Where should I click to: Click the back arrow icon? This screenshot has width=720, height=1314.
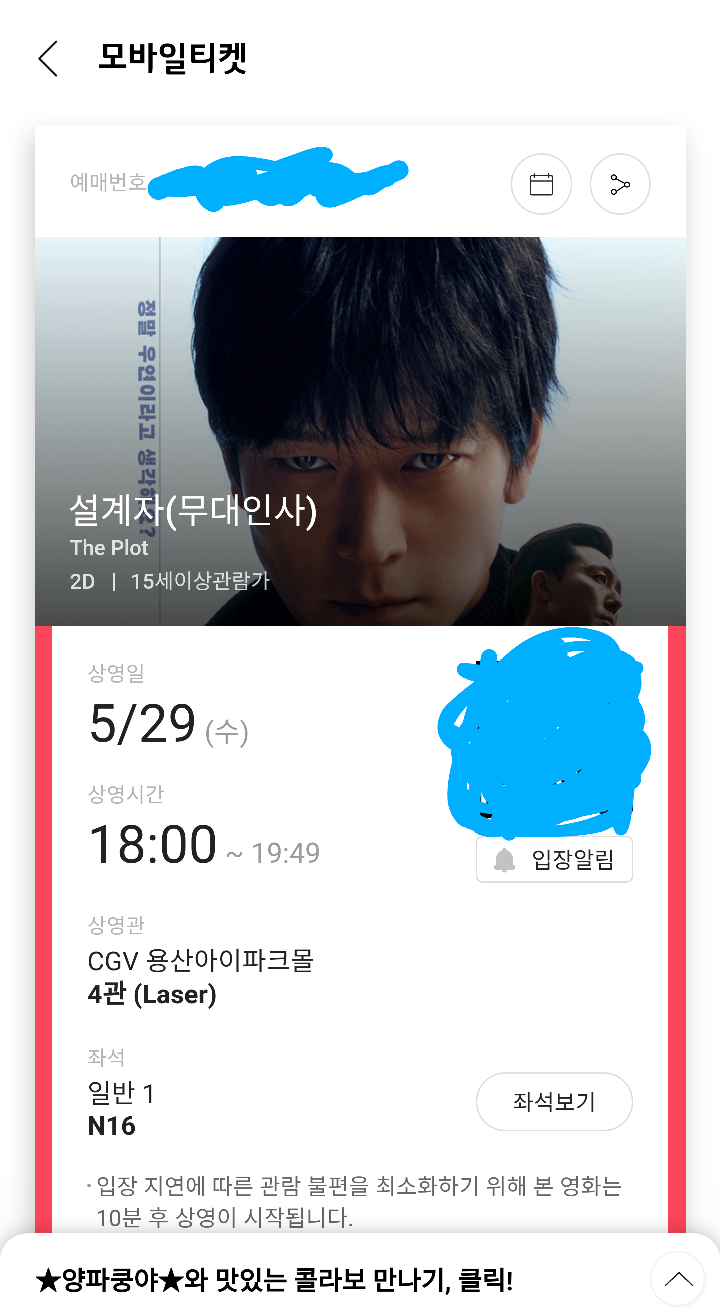point(48,59)
